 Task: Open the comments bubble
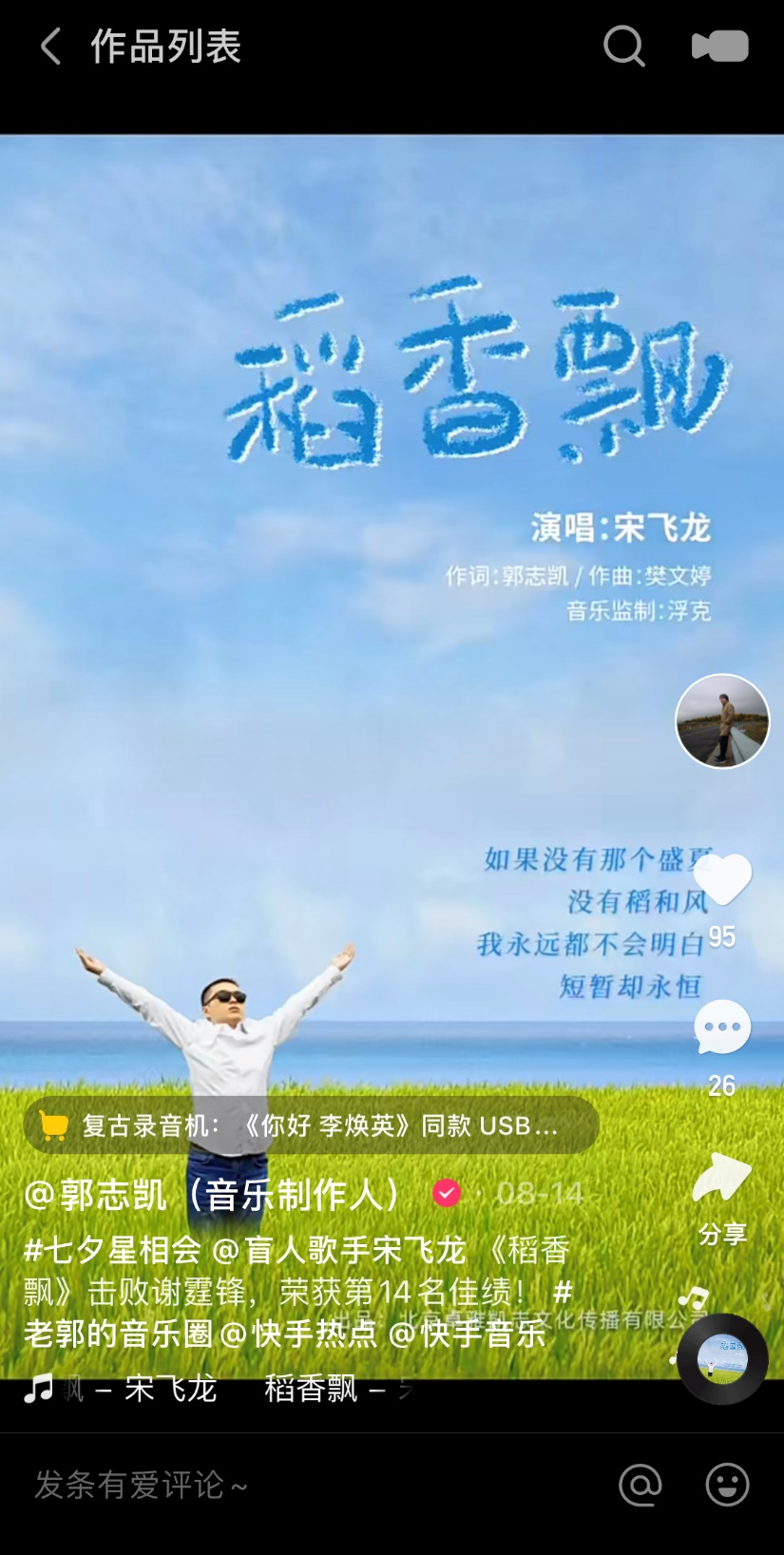pyautogui.click(x=722, y=1027)
